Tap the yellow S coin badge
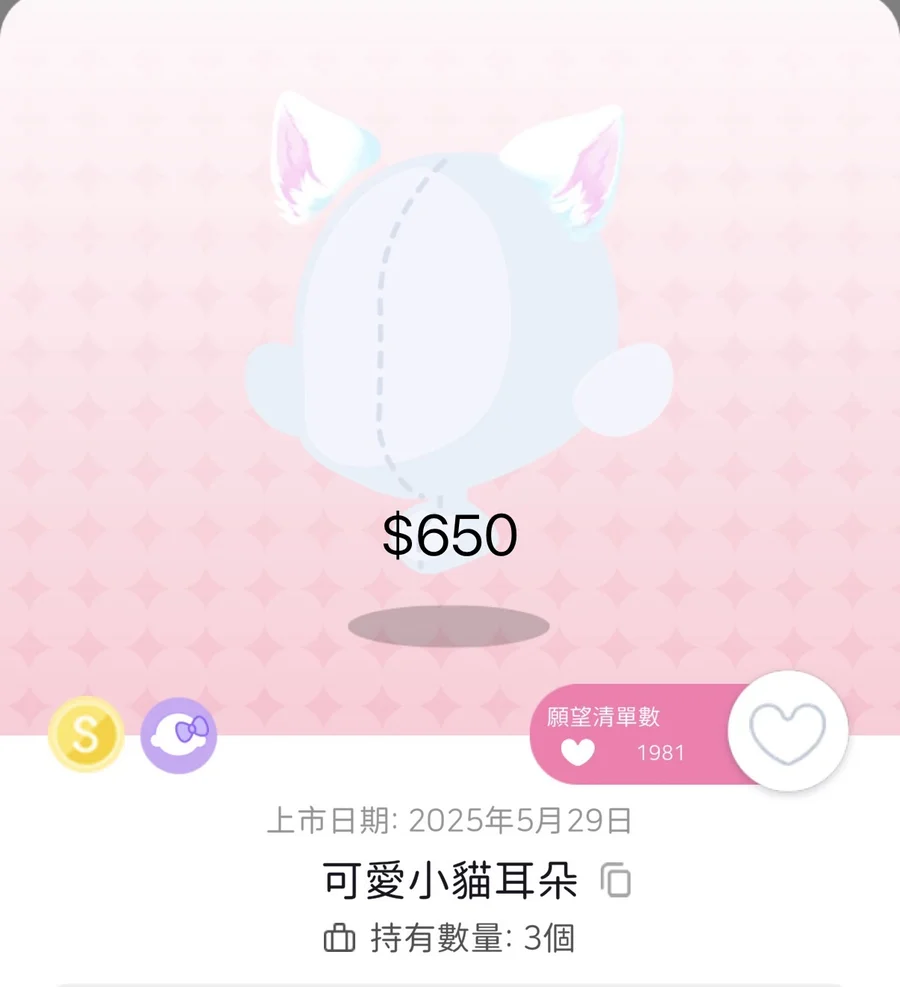Viewport: 900px width, 987px height. 86,735
